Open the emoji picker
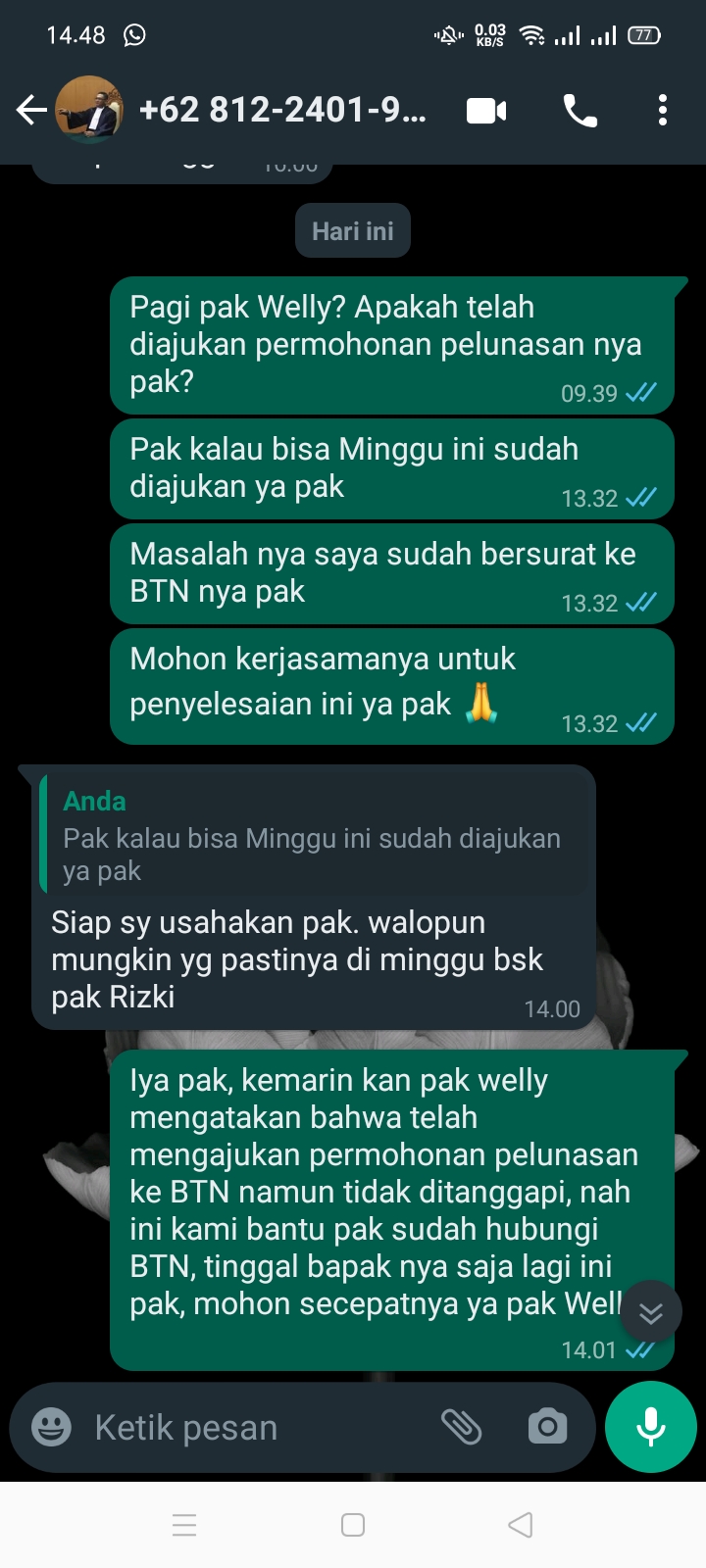Image resolution: width=706 pixels, height=1568 pixels. point(51,1427)
